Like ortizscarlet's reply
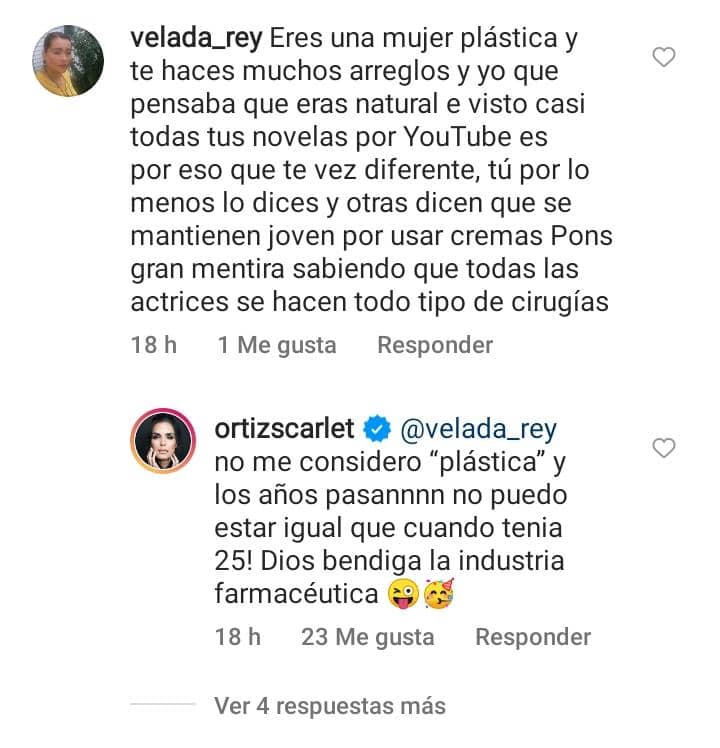 [664, 448]
